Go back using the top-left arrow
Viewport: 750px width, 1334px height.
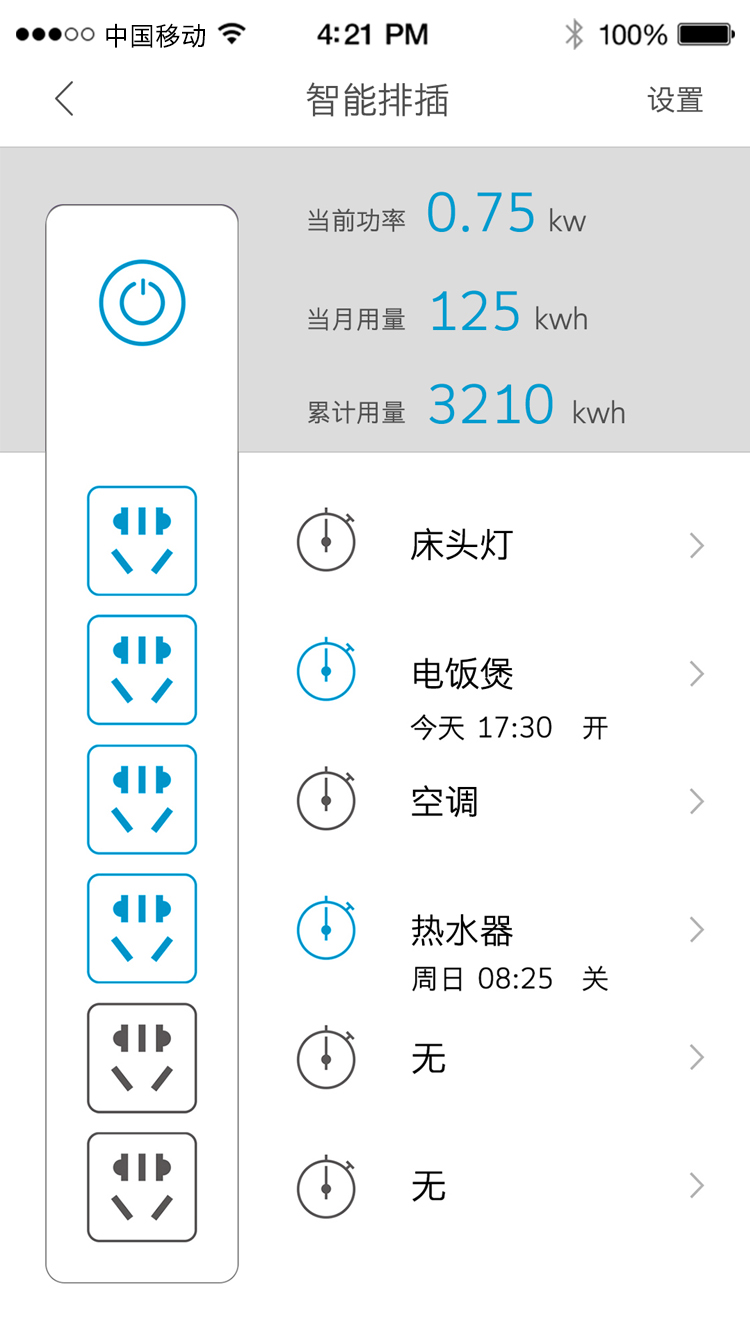point(65,99)
